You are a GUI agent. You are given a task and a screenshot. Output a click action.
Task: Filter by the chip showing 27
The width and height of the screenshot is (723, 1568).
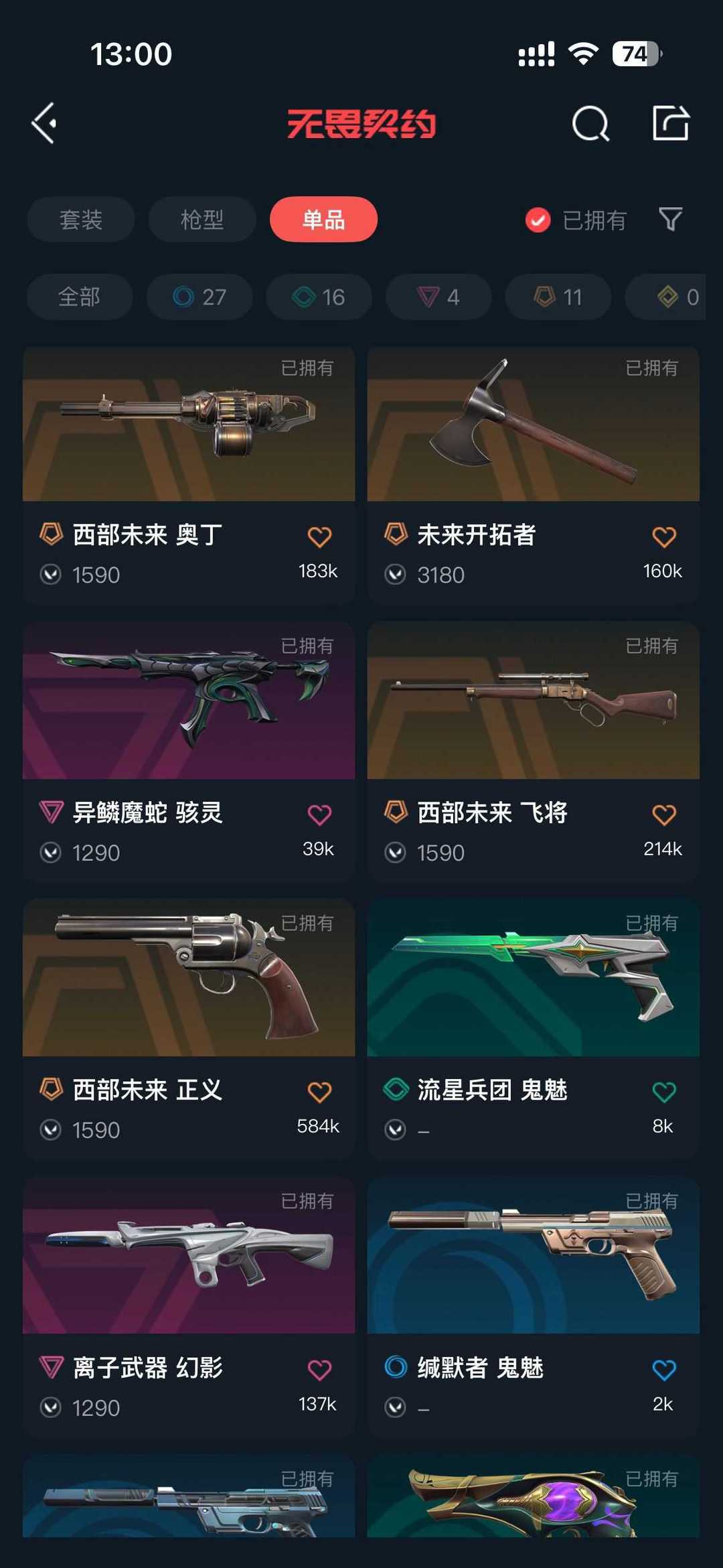199,297
